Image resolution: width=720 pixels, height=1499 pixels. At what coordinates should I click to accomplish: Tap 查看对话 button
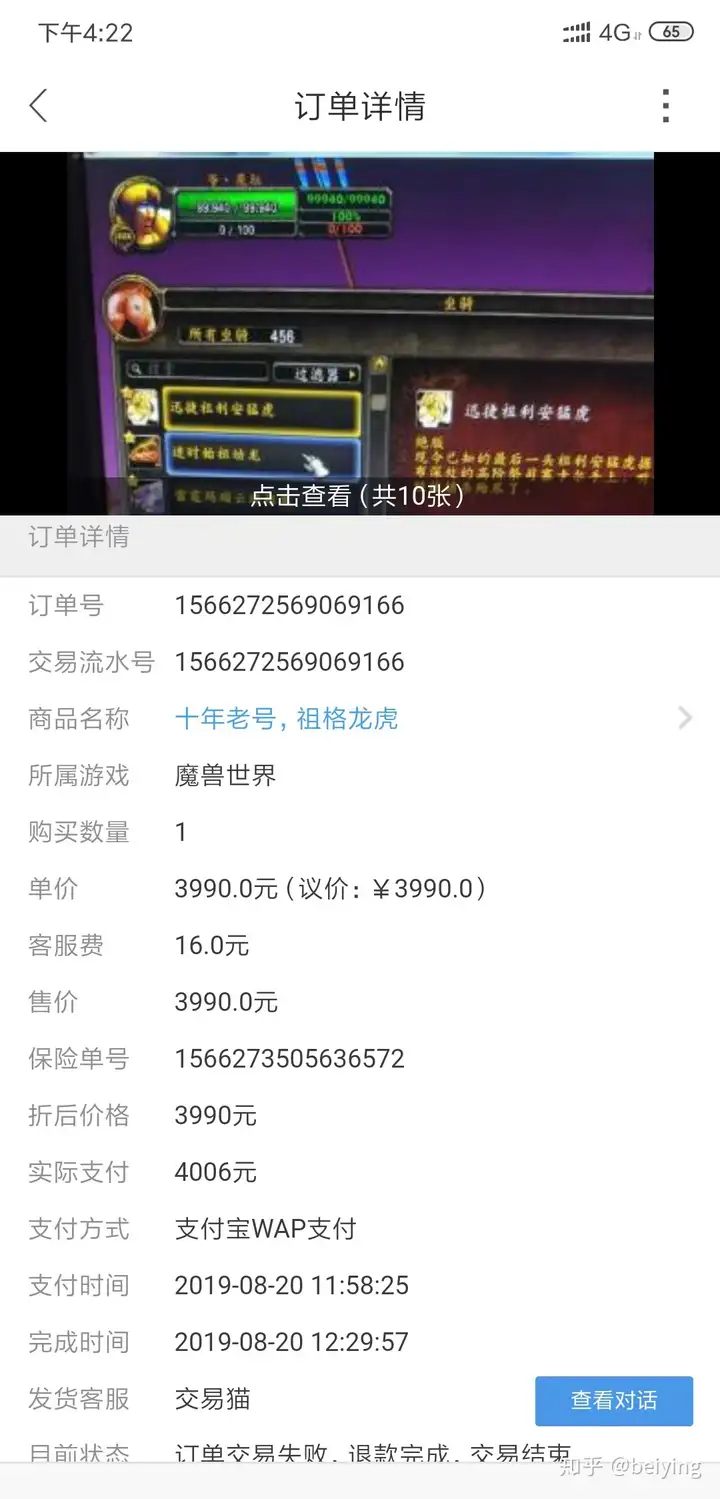coord(613,1400)
